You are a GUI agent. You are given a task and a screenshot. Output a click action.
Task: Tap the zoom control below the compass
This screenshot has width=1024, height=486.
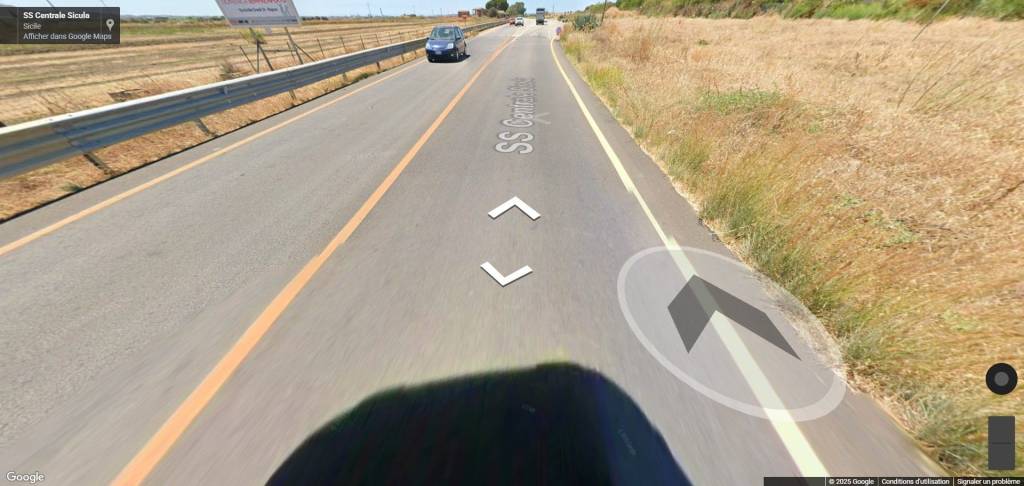coord(1001,443)
